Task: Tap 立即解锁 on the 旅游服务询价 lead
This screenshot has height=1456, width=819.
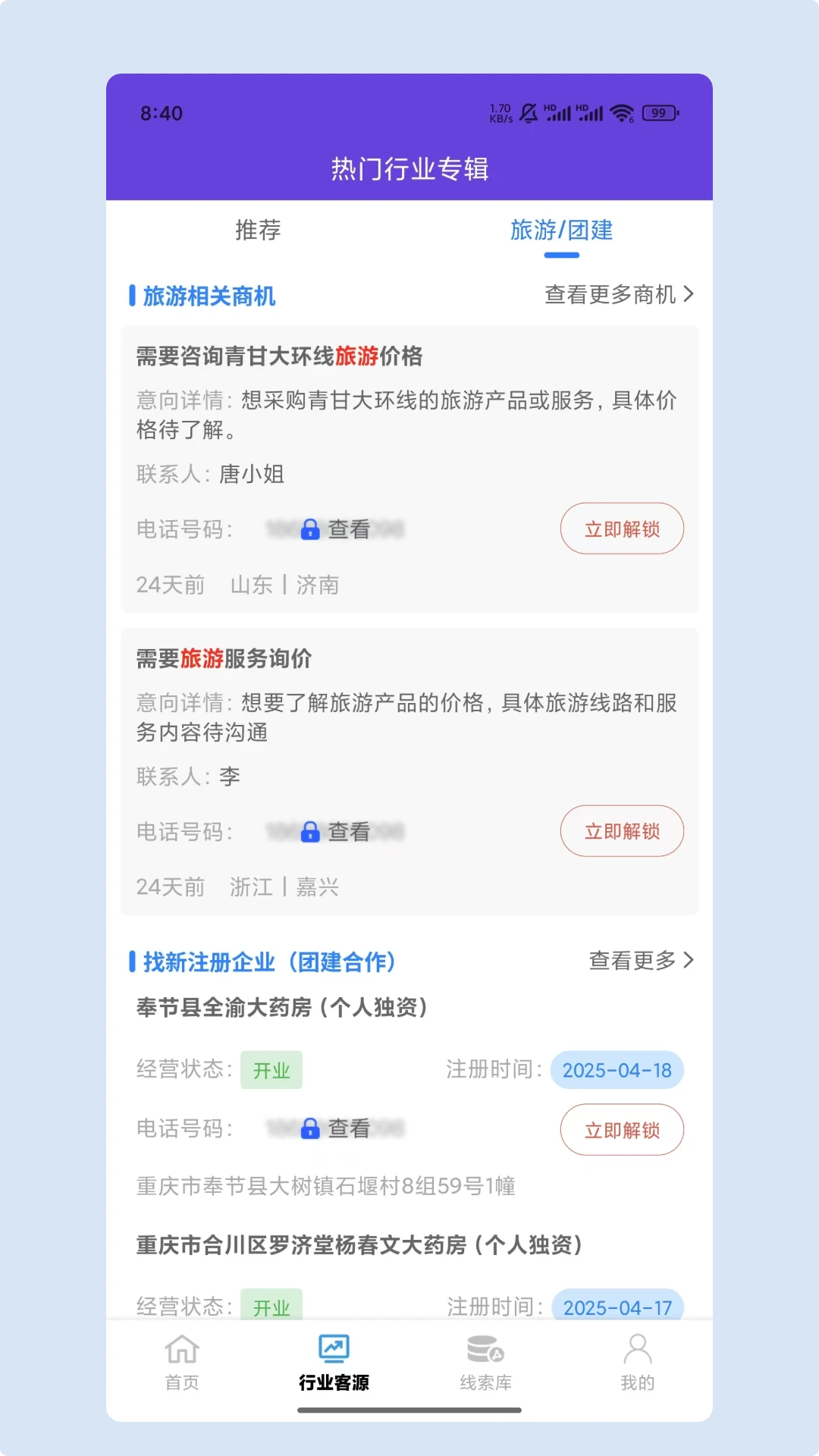Action: coord(622,831)
